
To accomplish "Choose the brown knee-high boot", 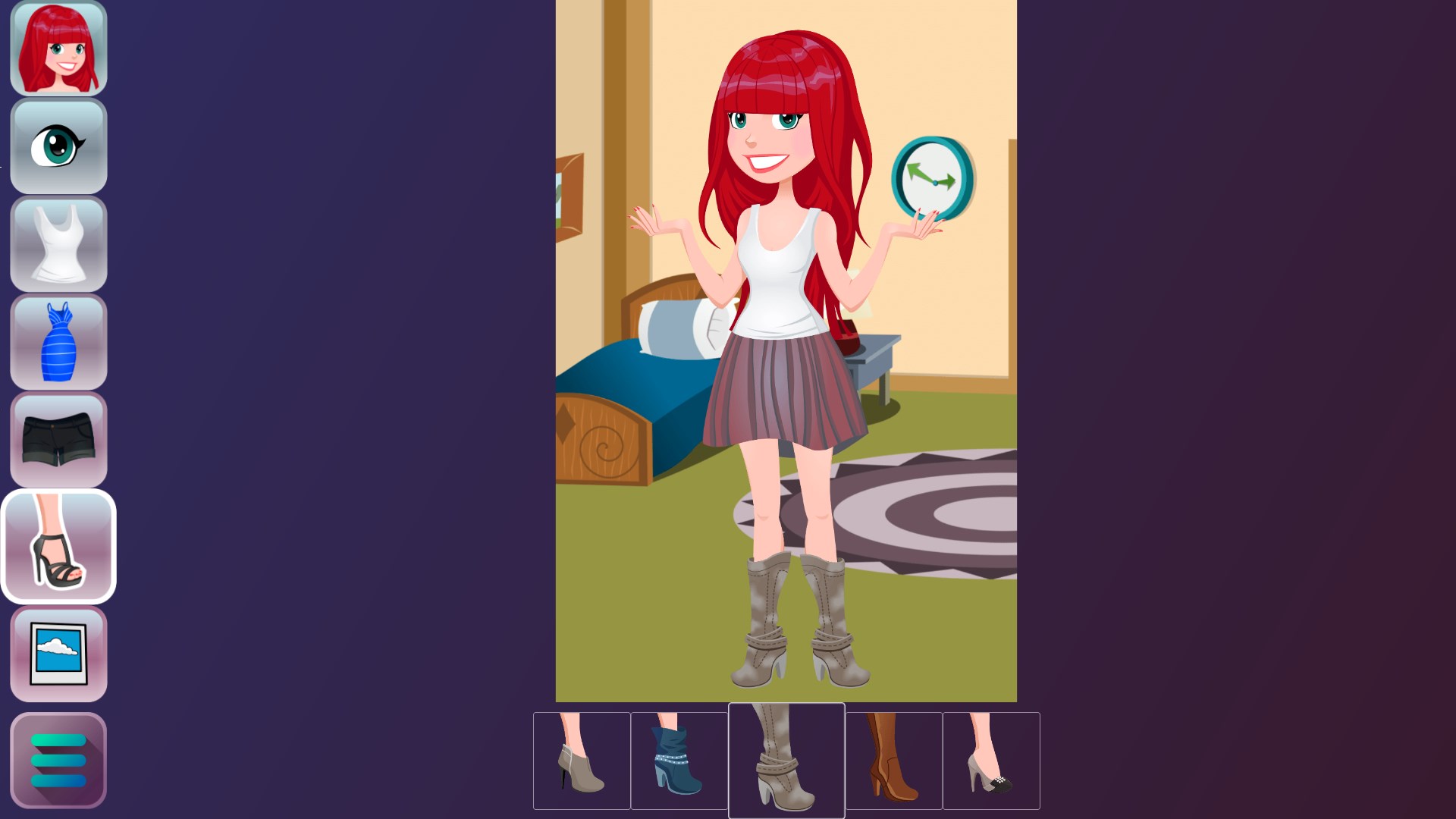I will [894, 760].
